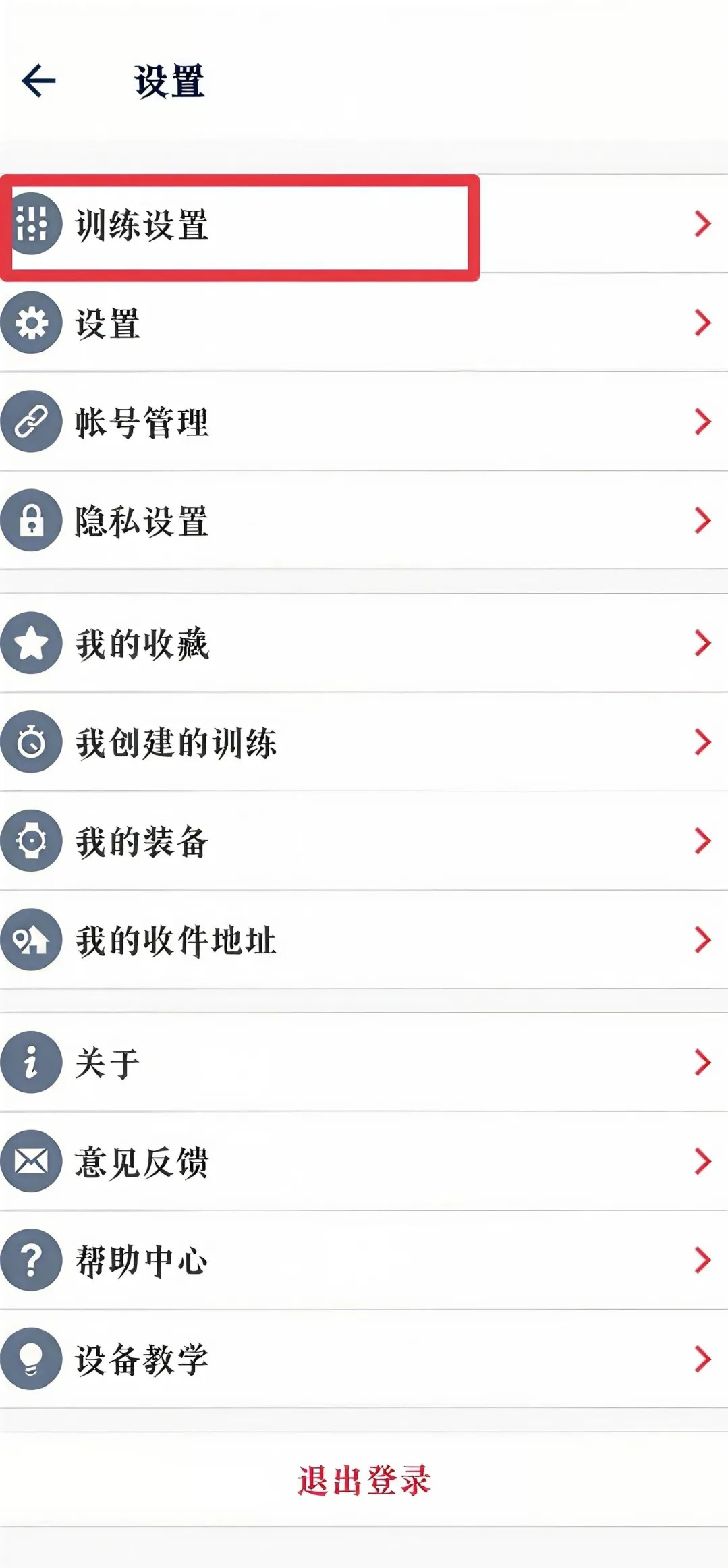Screen dimensions: 728x1568
Task: Open 我的收件地址 shipping address
Action: click(175, 940)
